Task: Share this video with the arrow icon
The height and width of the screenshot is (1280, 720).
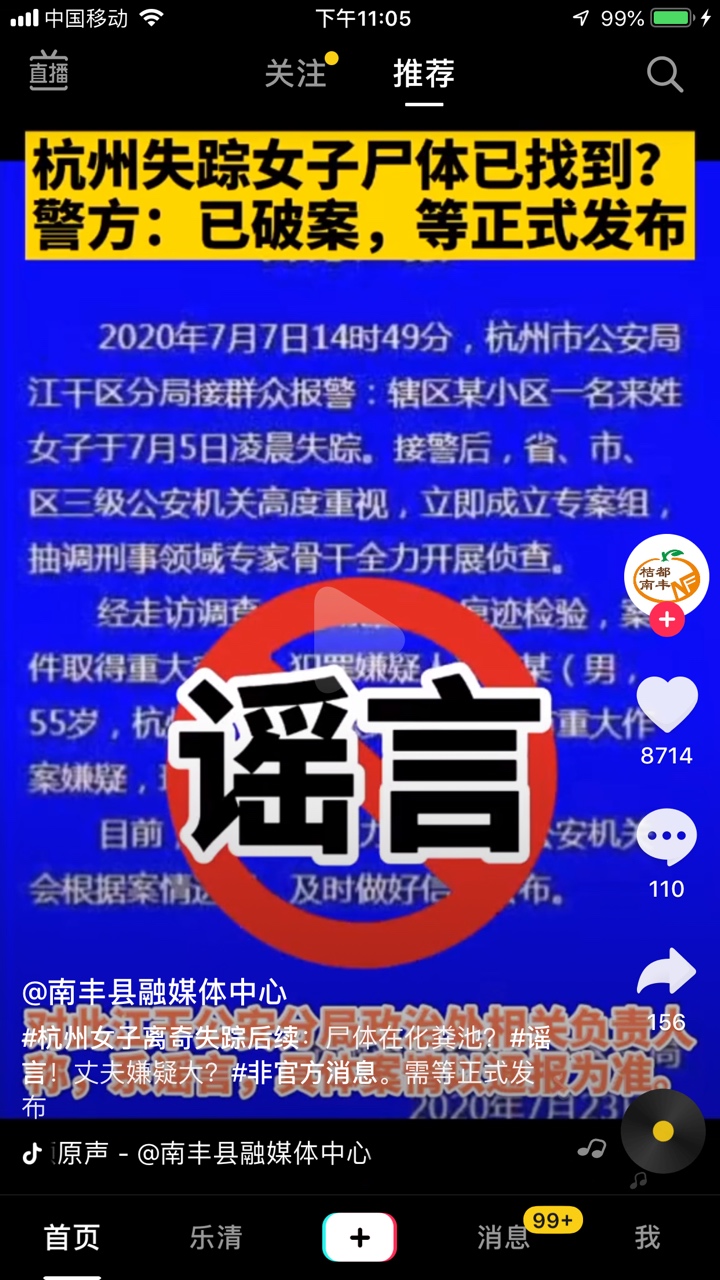Action: coord(666,972)
